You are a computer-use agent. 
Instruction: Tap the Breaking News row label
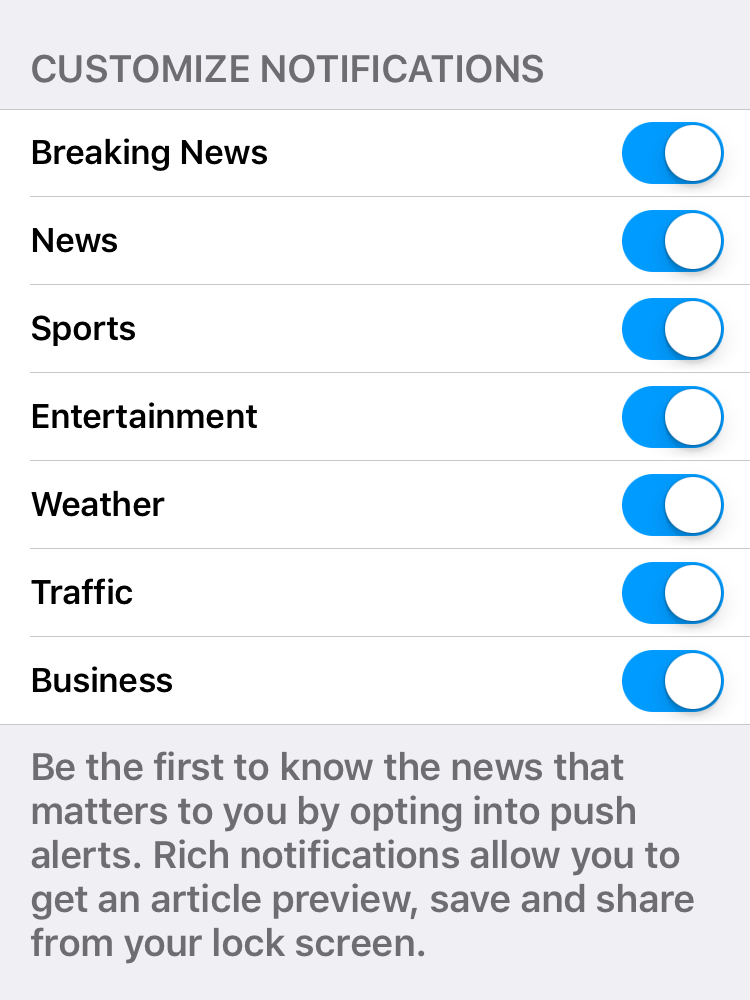(149, 153)
